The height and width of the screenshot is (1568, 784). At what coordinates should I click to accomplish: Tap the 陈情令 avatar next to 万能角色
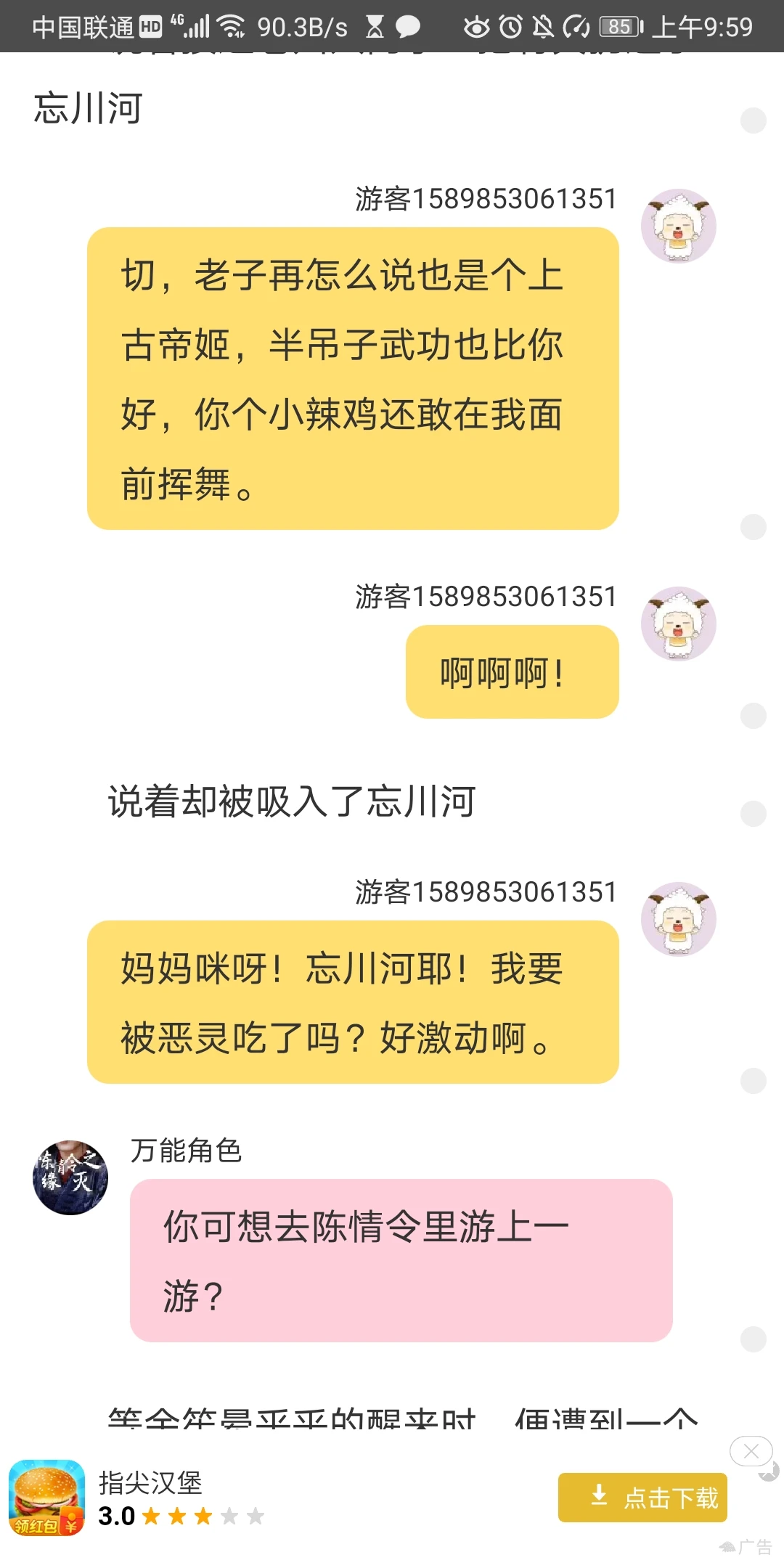click(70, 1176)
